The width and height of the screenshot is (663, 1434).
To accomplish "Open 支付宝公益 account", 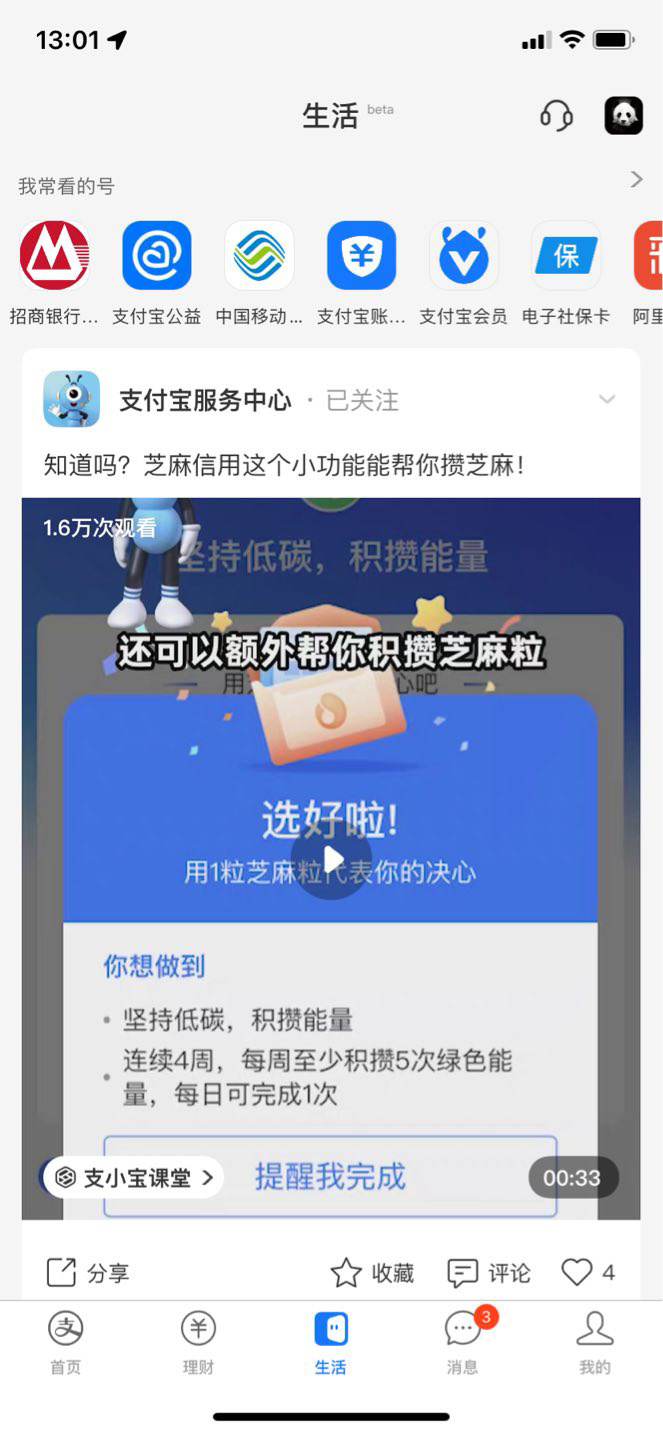I will (157, 257).
